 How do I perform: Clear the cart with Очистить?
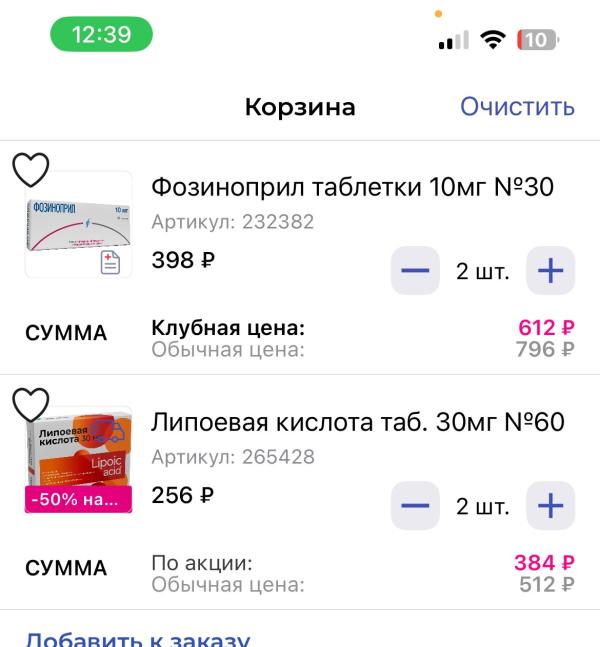[x=517, y=107]
